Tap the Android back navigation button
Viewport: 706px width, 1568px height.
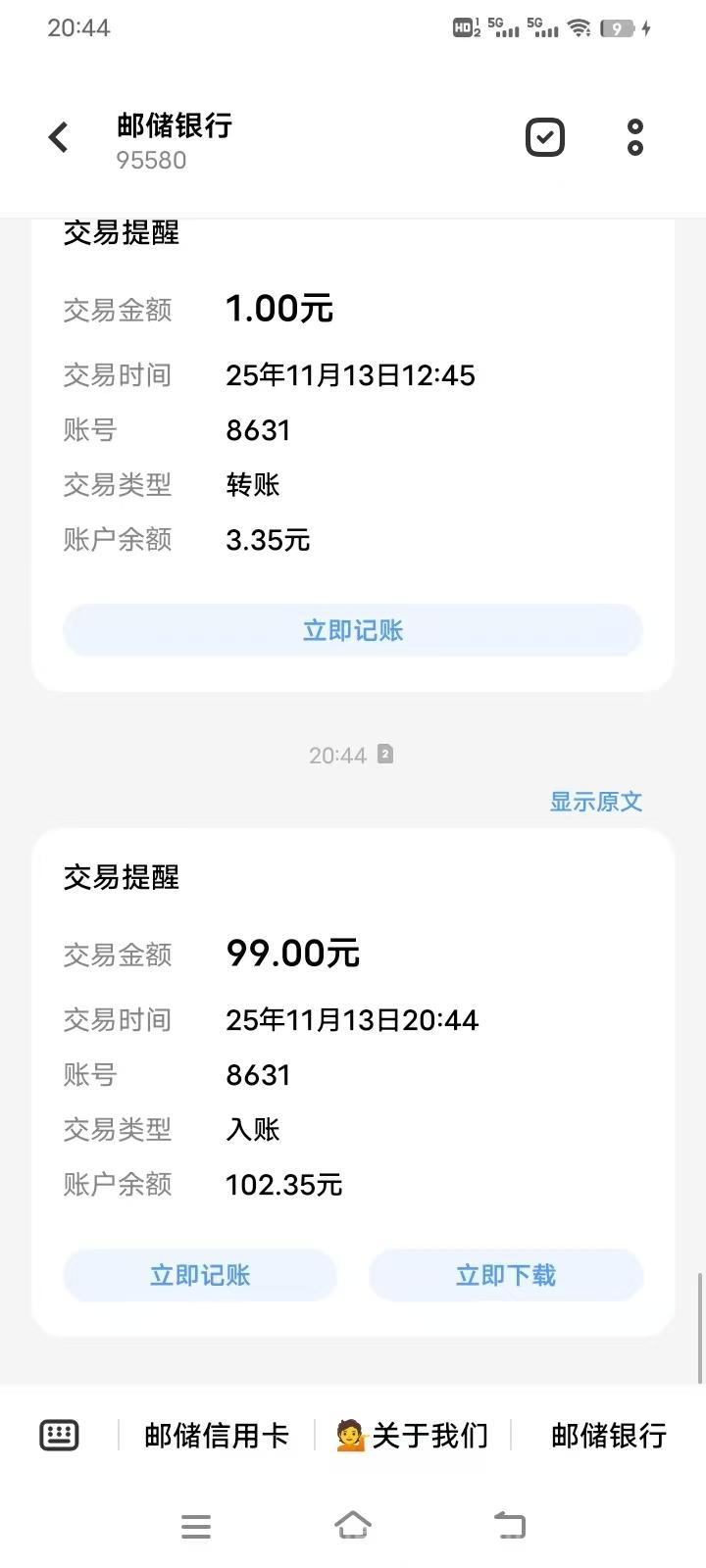pyautogui.click(x=510, y=1525)
